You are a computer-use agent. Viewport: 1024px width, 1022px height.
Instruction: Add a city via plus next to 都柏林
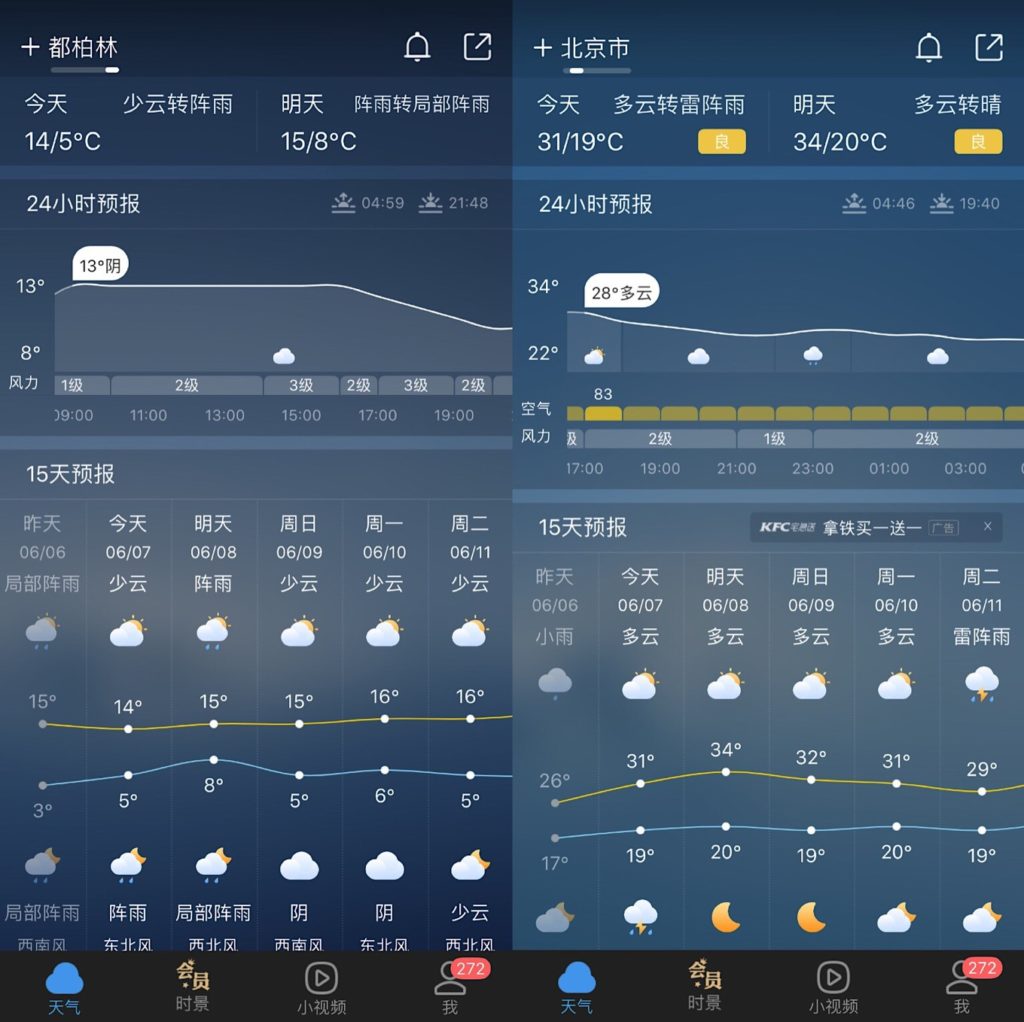click(x=30, y=47)
